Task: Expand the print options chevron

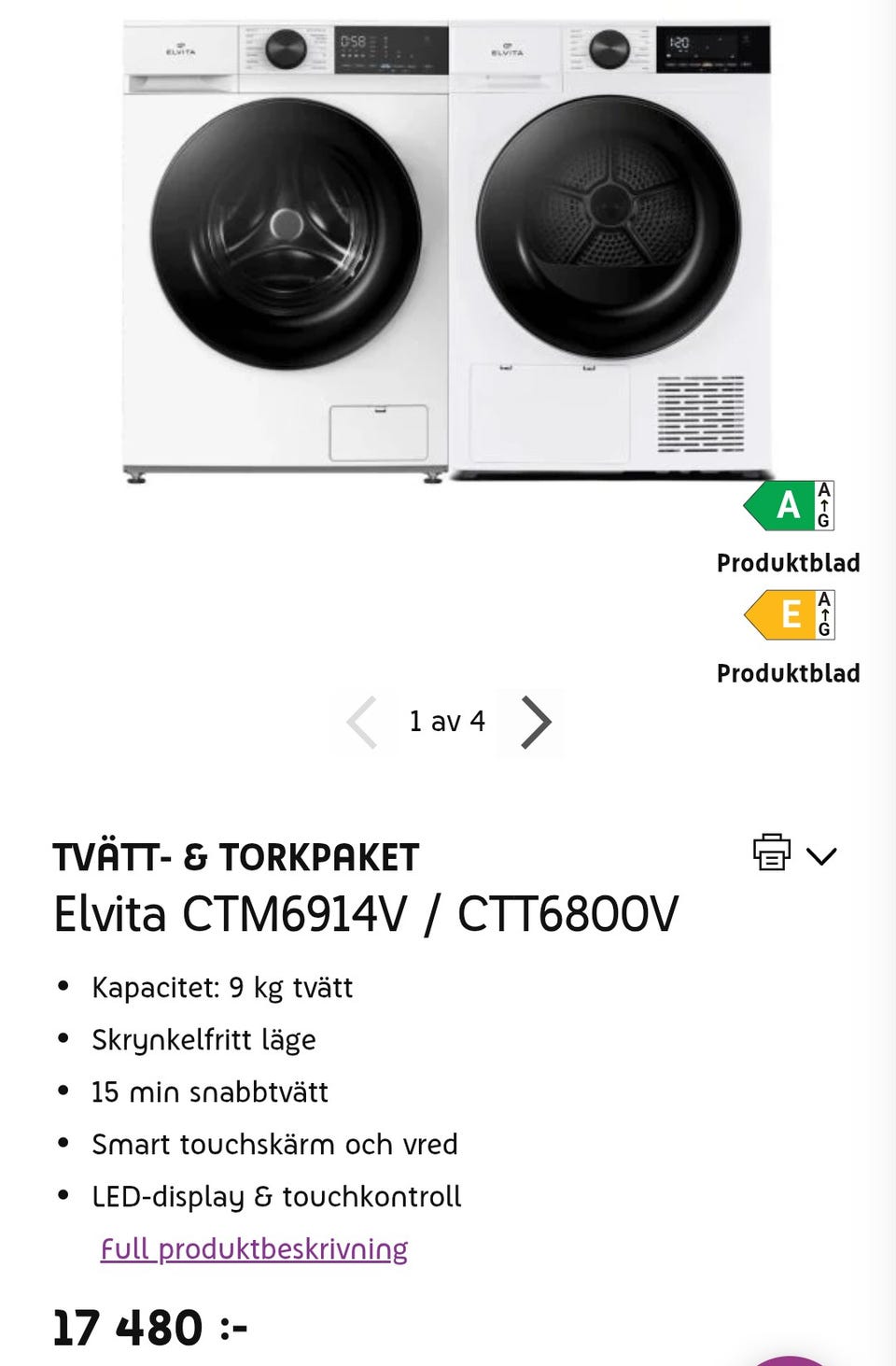Action: click(821, 855)
